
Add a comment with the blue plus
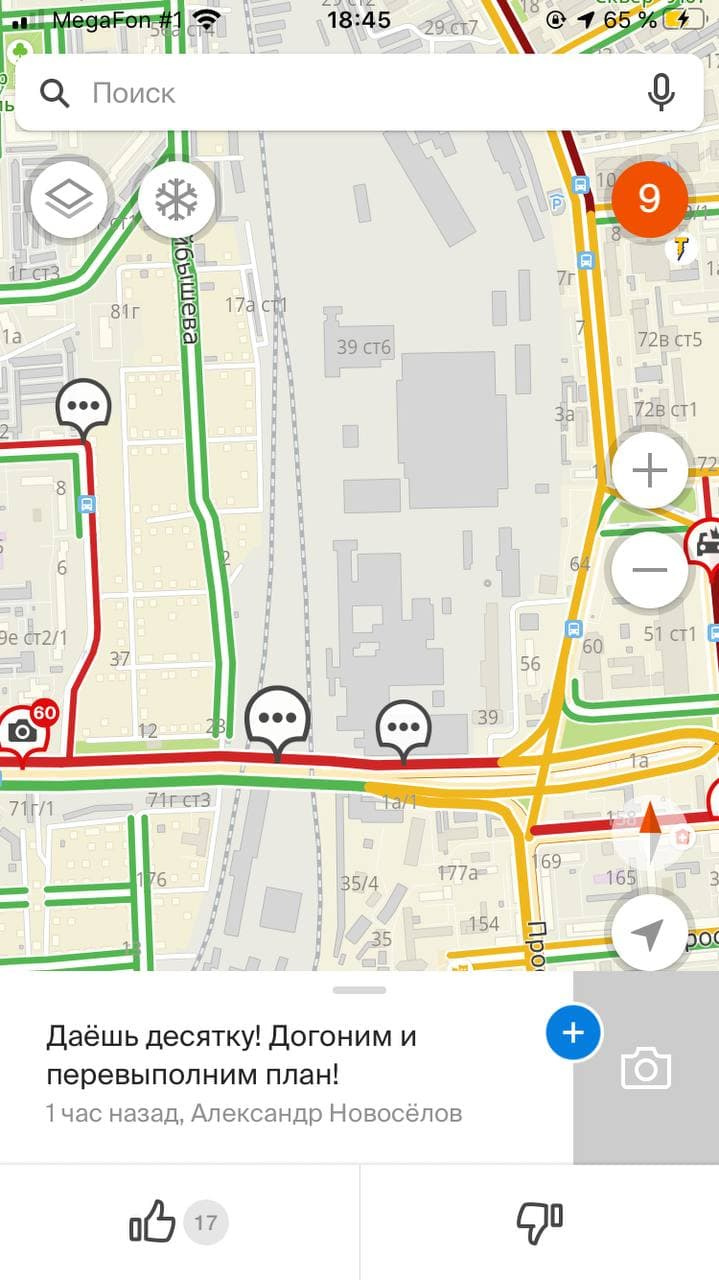pos(573,1033)
